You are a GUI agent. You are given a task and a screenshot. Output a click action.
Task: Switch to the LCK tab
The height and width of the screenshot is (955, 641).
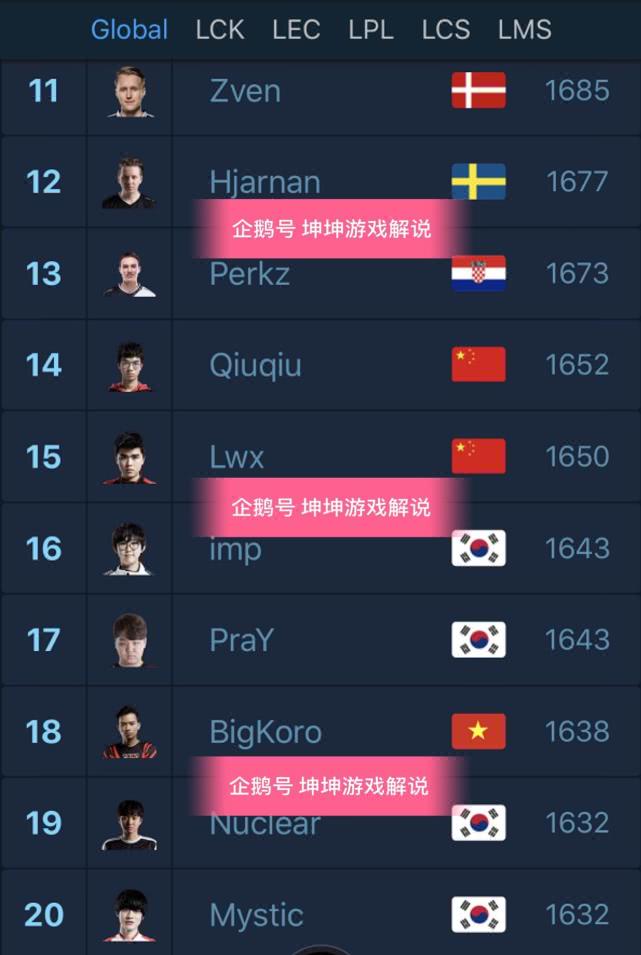tap(220, 30)
